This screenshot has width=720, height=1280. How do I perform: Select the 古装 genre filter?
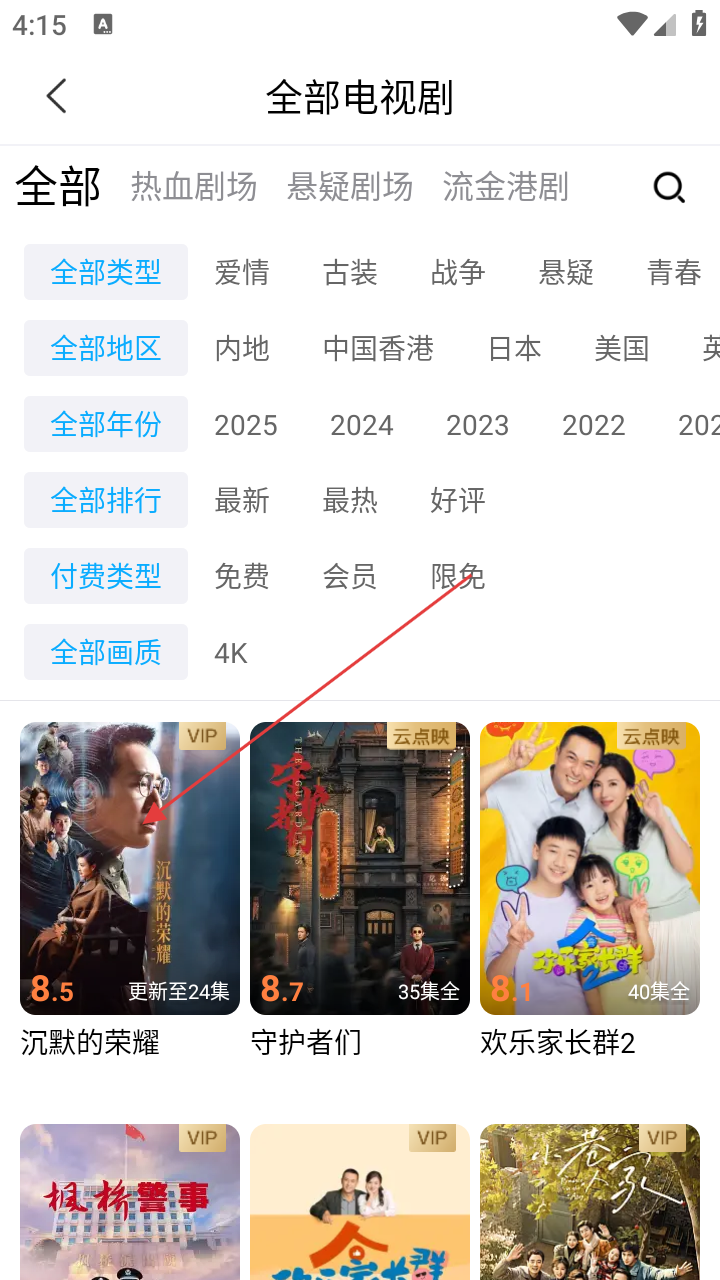click(x=350, y=272)
